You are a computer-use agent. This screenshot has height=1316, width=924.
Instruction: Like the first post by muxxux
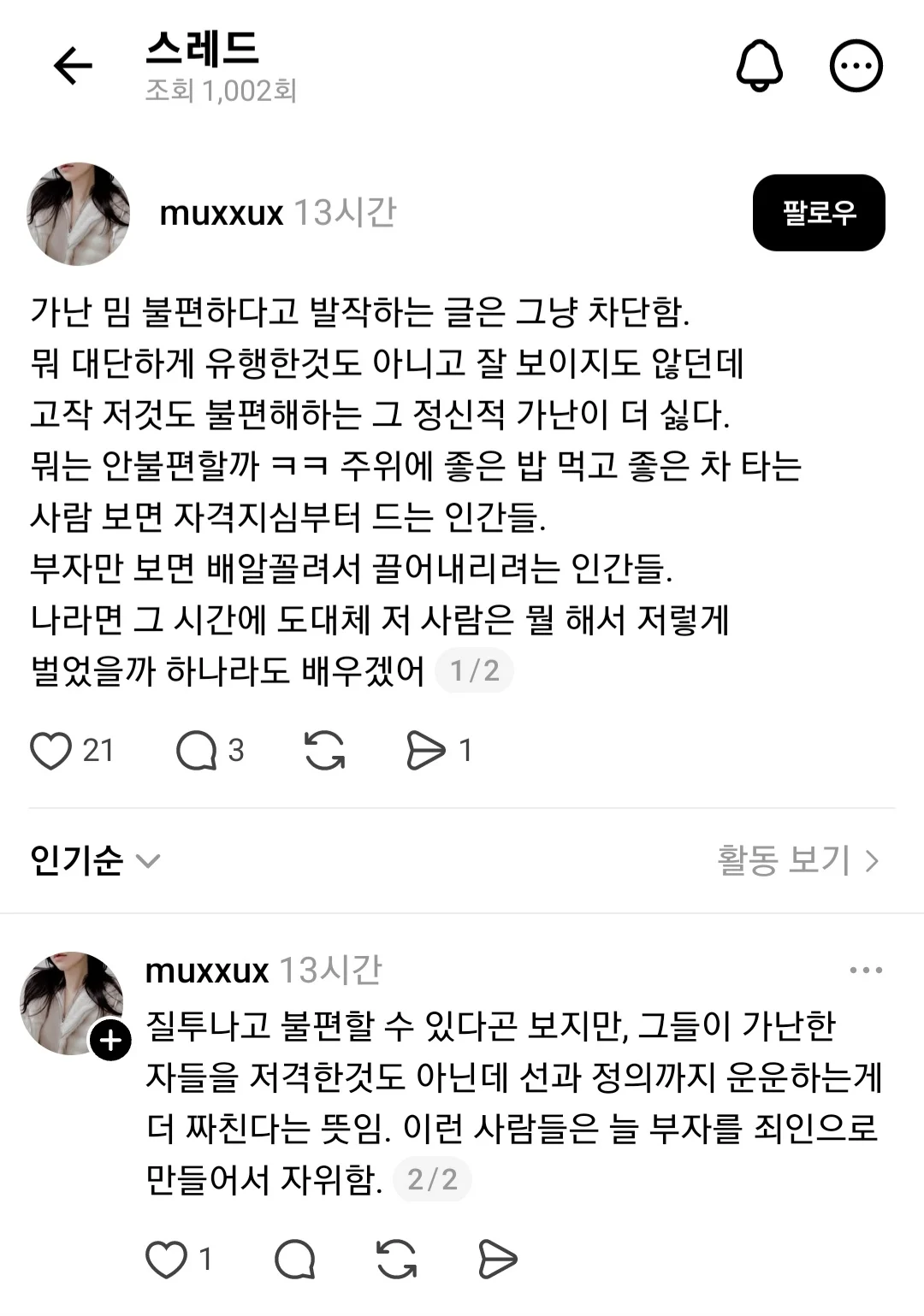coord(53,750)
